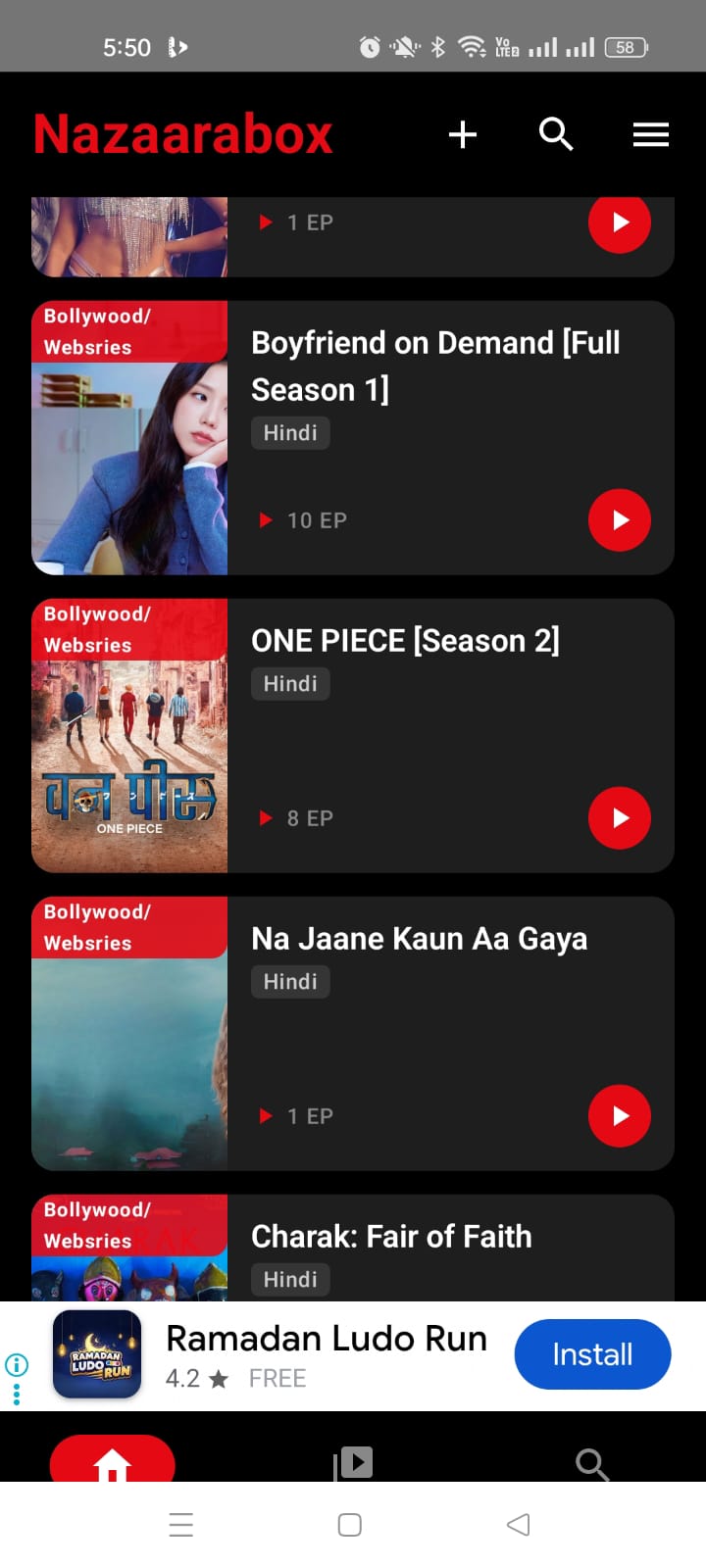
Task: Tap the 8 EP indicator on ONE PIECE
Action: click(x=295, y=817)
